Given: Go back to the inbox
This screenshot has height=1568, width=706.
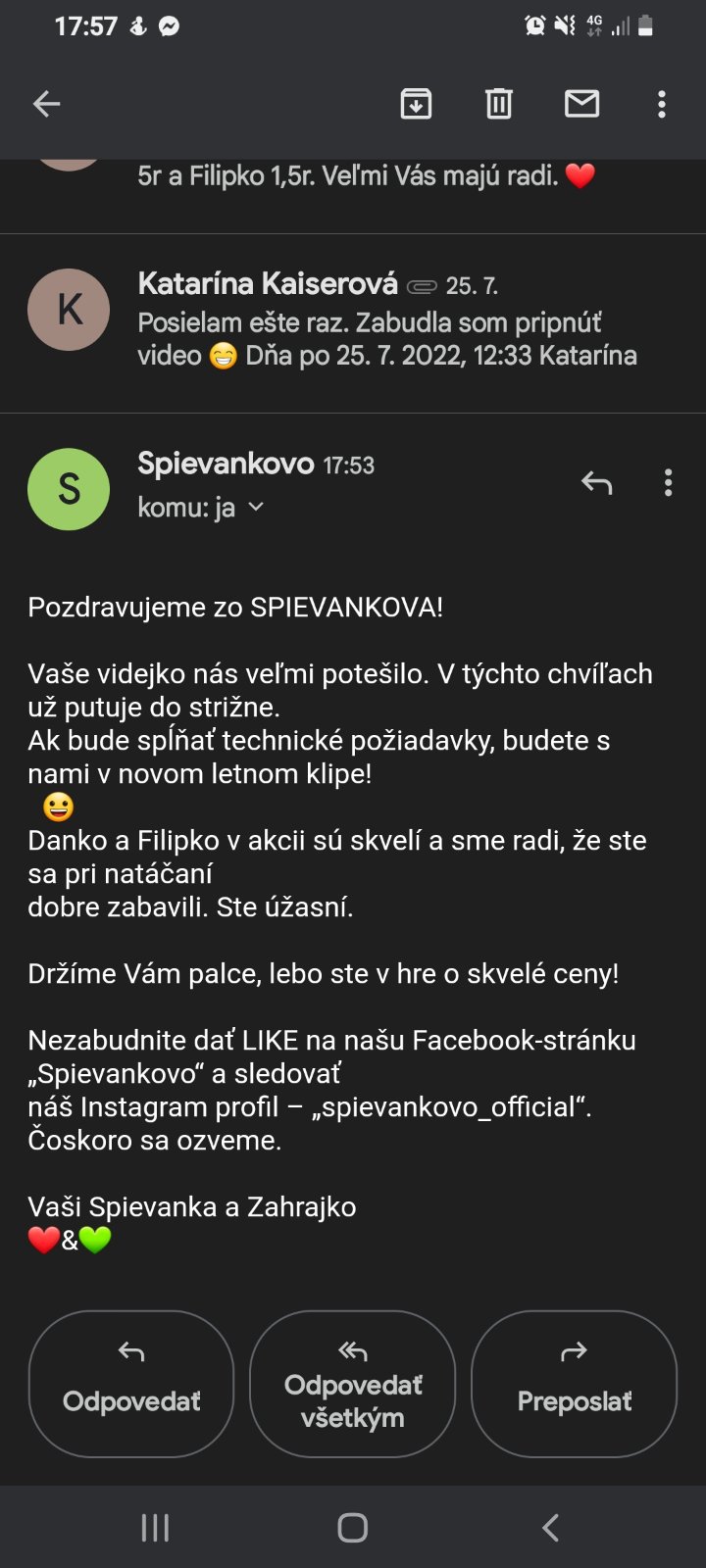Looking at the screenshot, I should click(x=46, y=104).
